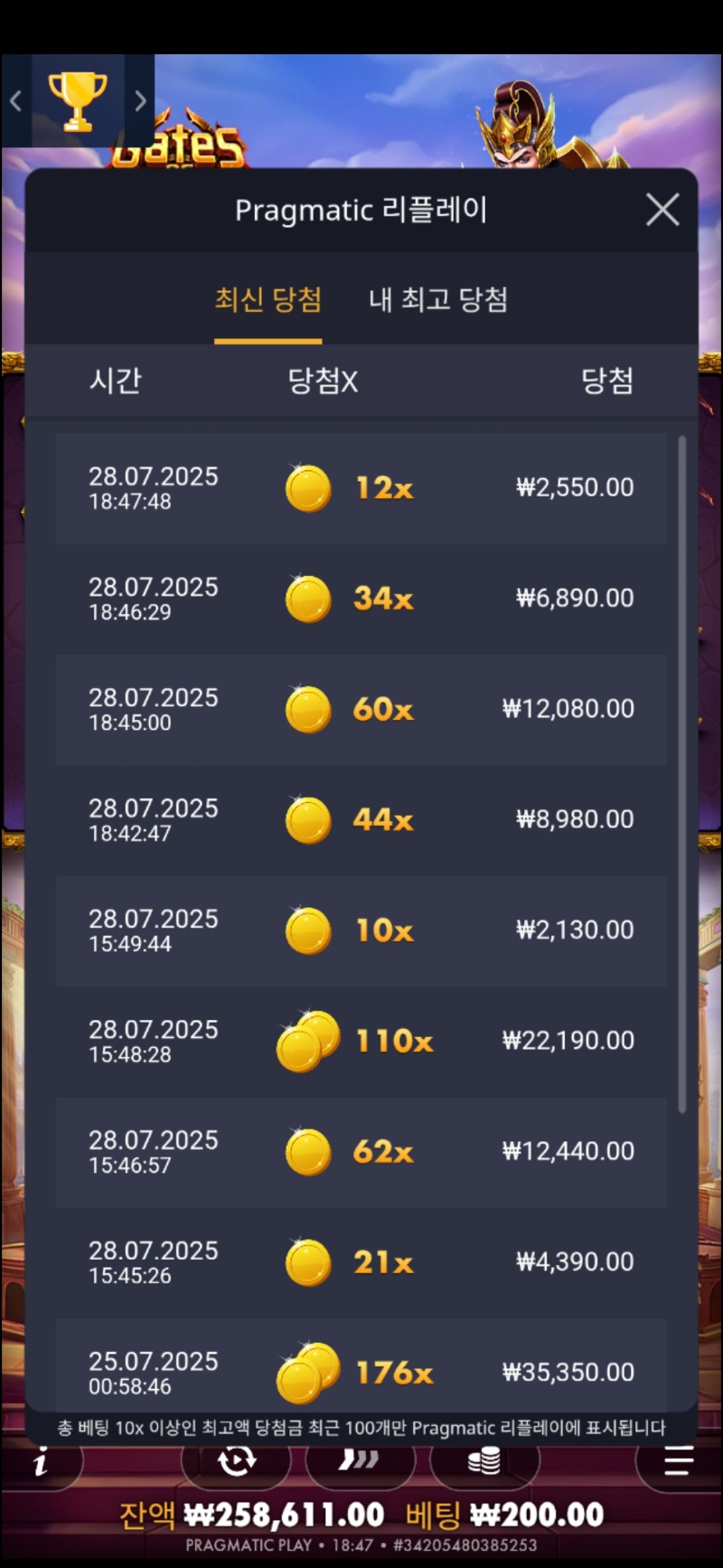Open the 62x win at 15:46:57
This screenshot has height=1568, width=723.
click(x=361, y=1152)
